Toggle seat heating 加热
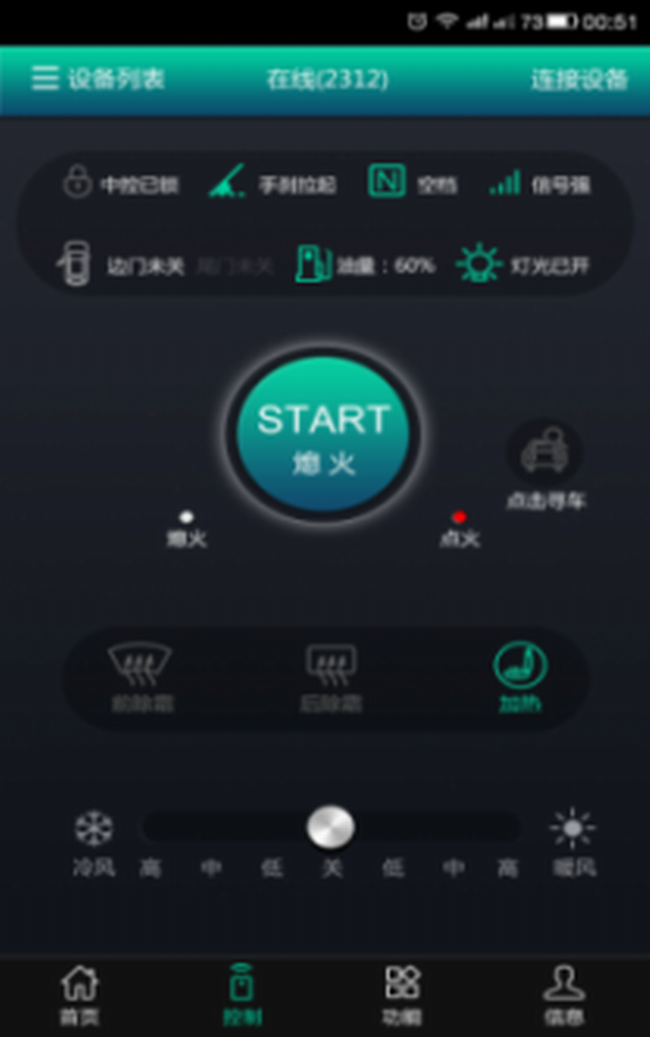The image size is (650, 1037). [520, 676]
